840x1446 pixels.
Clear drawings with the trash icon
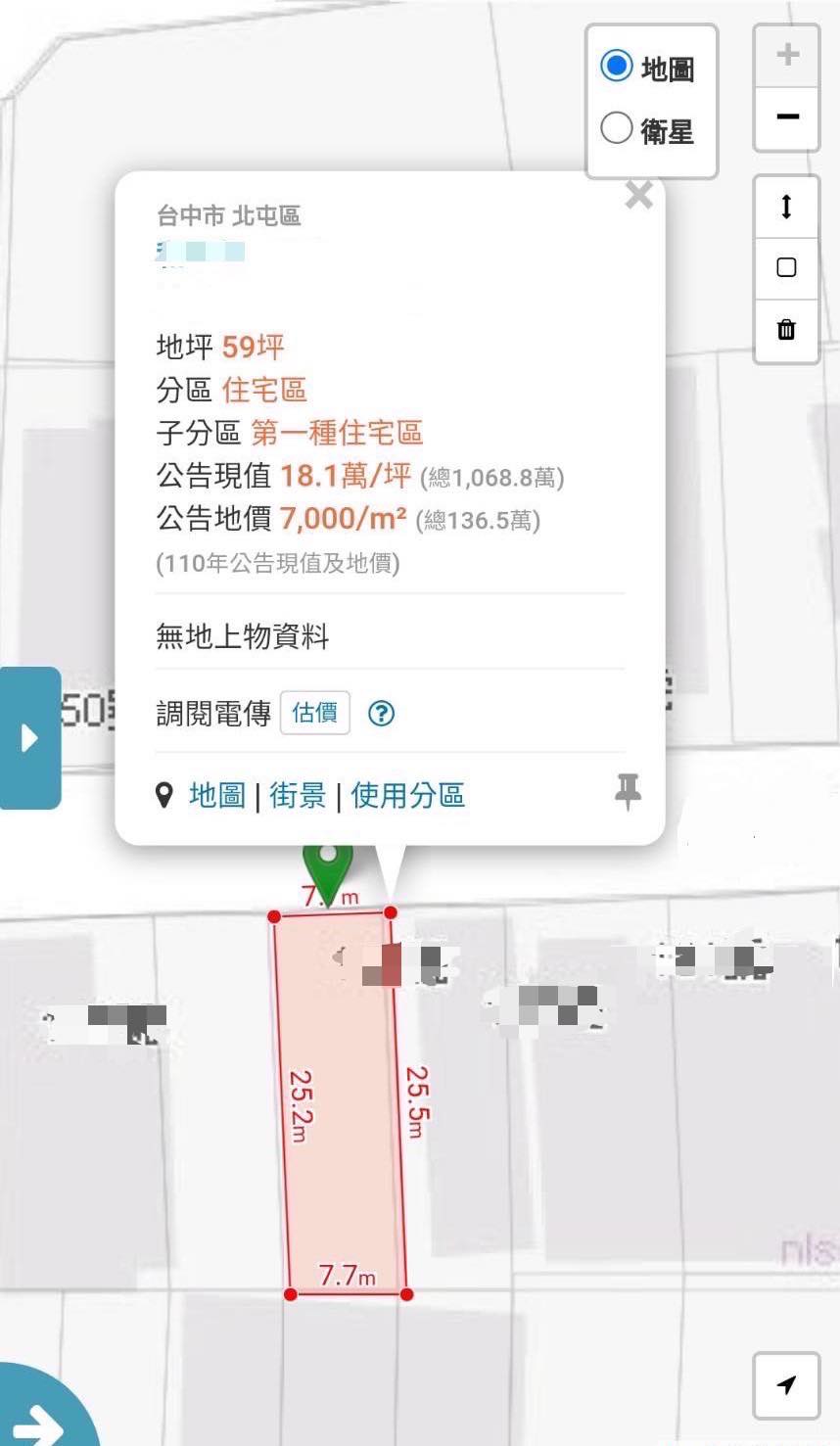786,329
